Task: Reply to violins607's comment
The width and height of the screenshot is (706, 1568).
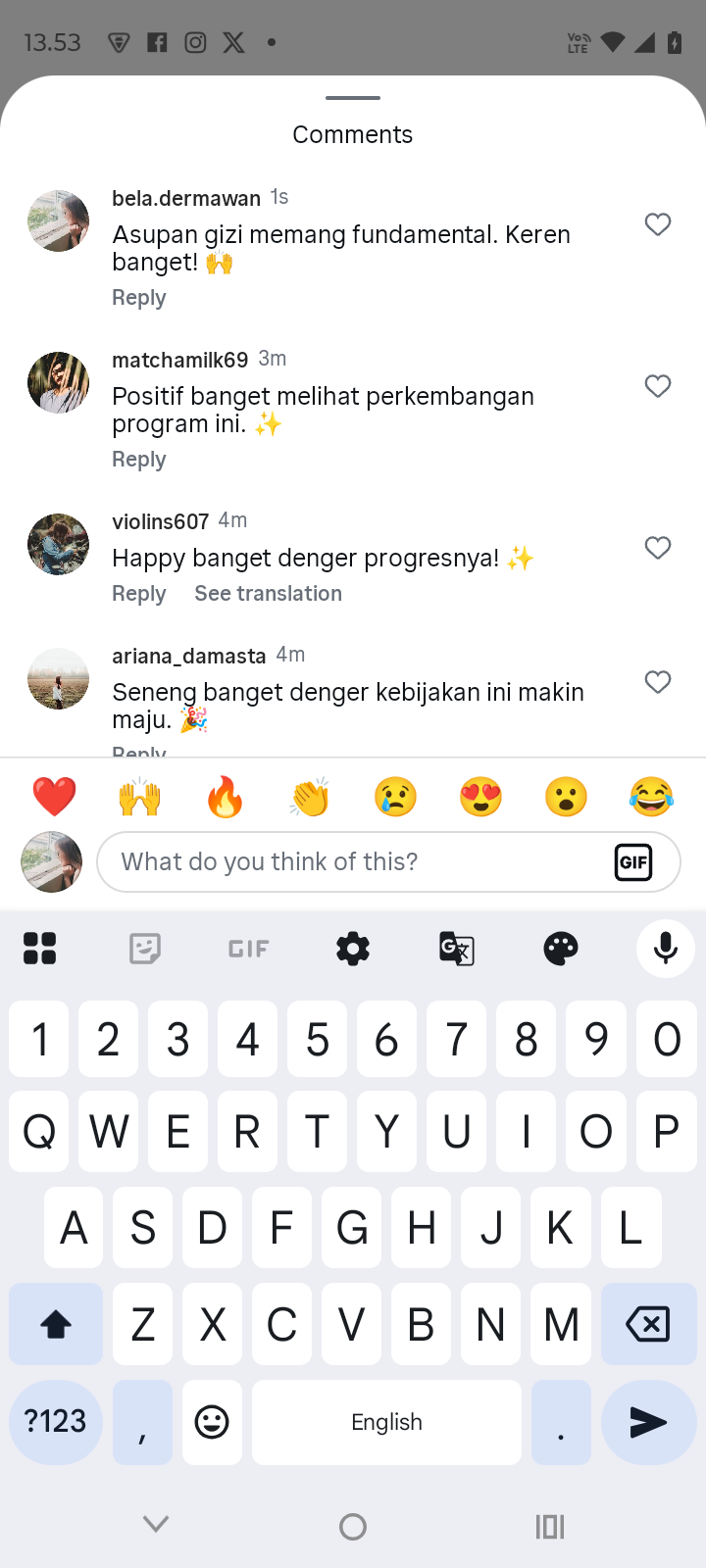Action: coord(139,594)
